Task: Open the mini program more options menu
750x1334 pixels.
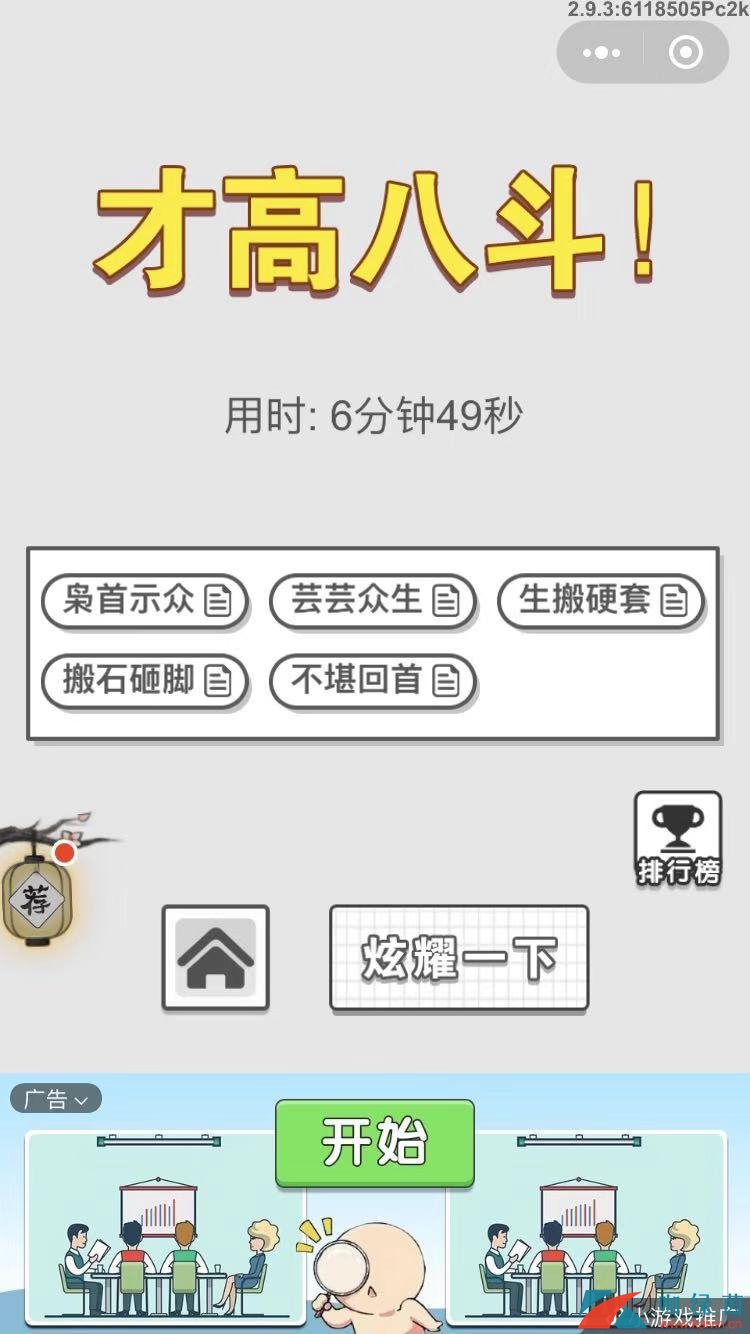Action: click(601, 53)
